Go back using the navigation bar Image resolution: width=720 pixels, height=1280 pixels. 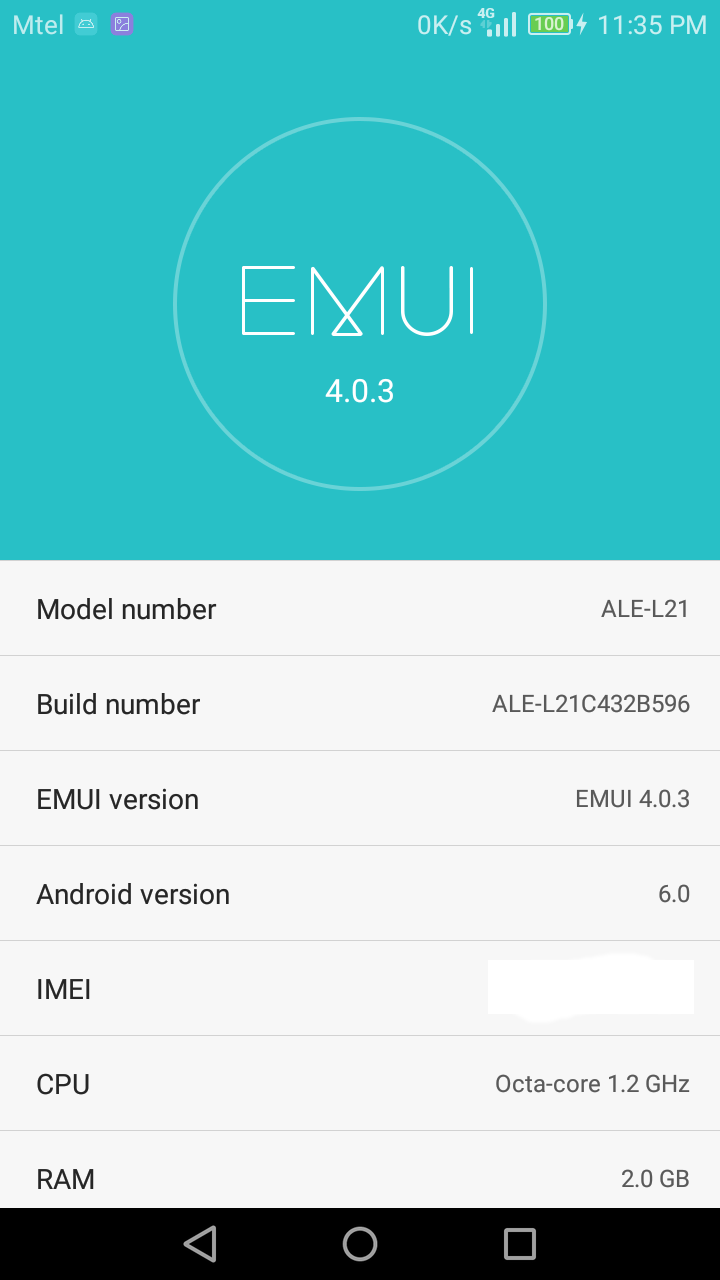pos(200,1244)
